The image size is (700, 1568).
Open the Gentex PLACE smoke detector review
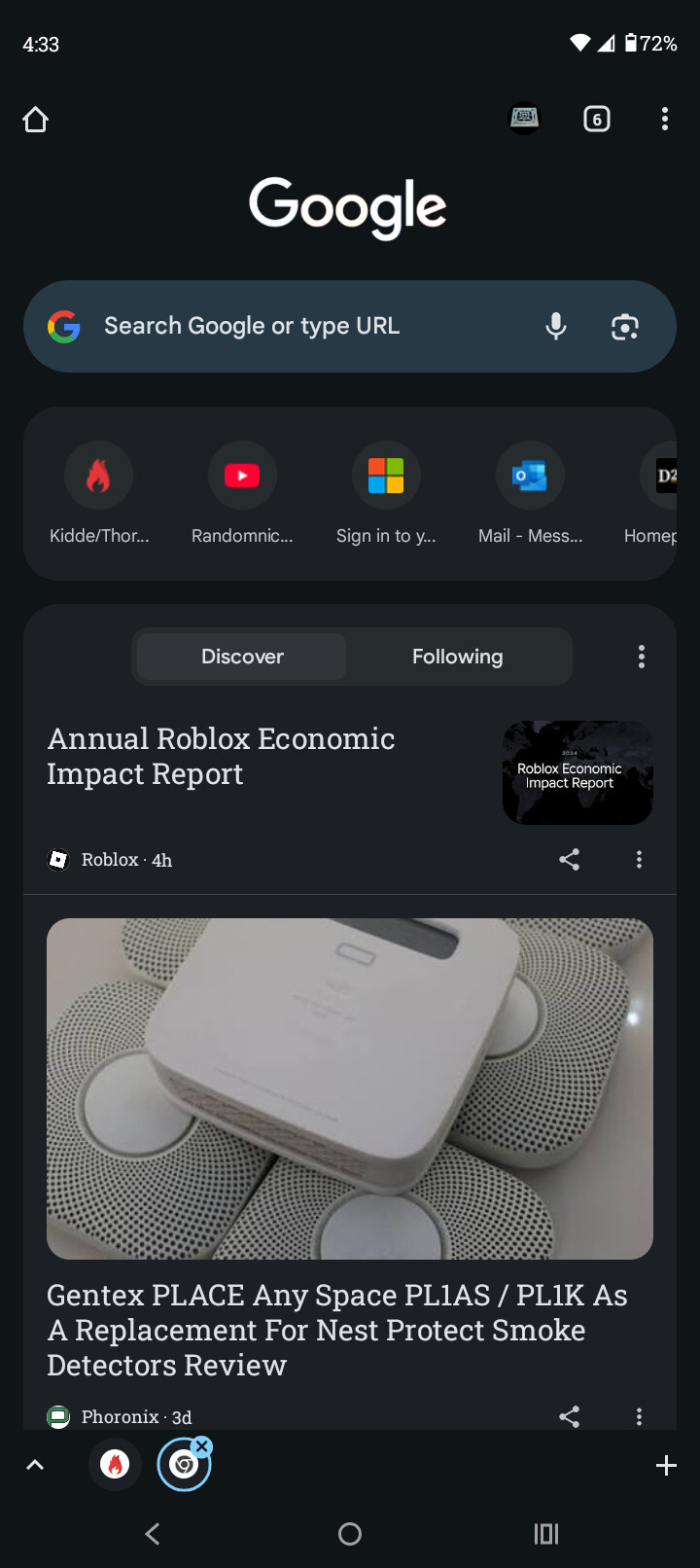(x=337, y=1329)
